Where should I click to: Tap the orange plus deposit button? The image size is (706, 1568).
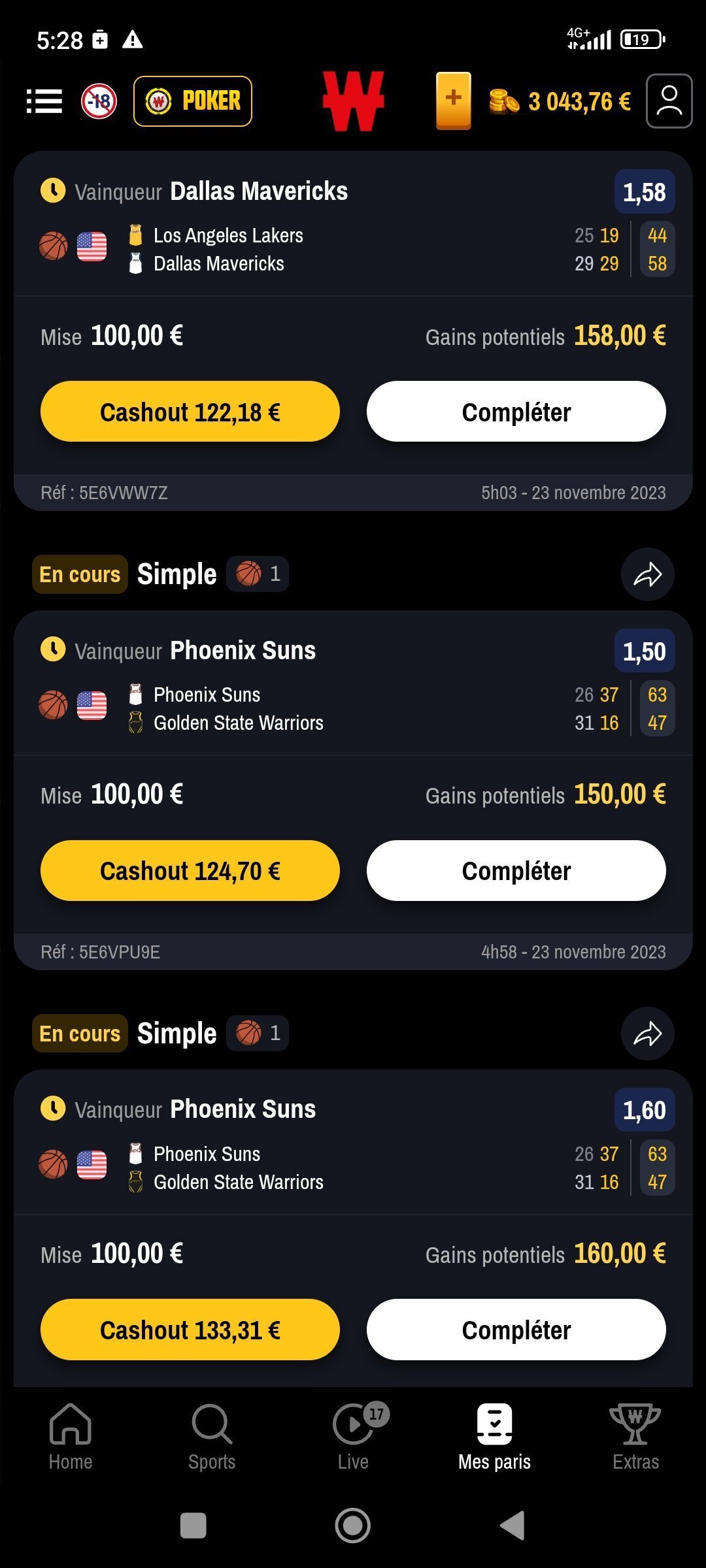454,101
